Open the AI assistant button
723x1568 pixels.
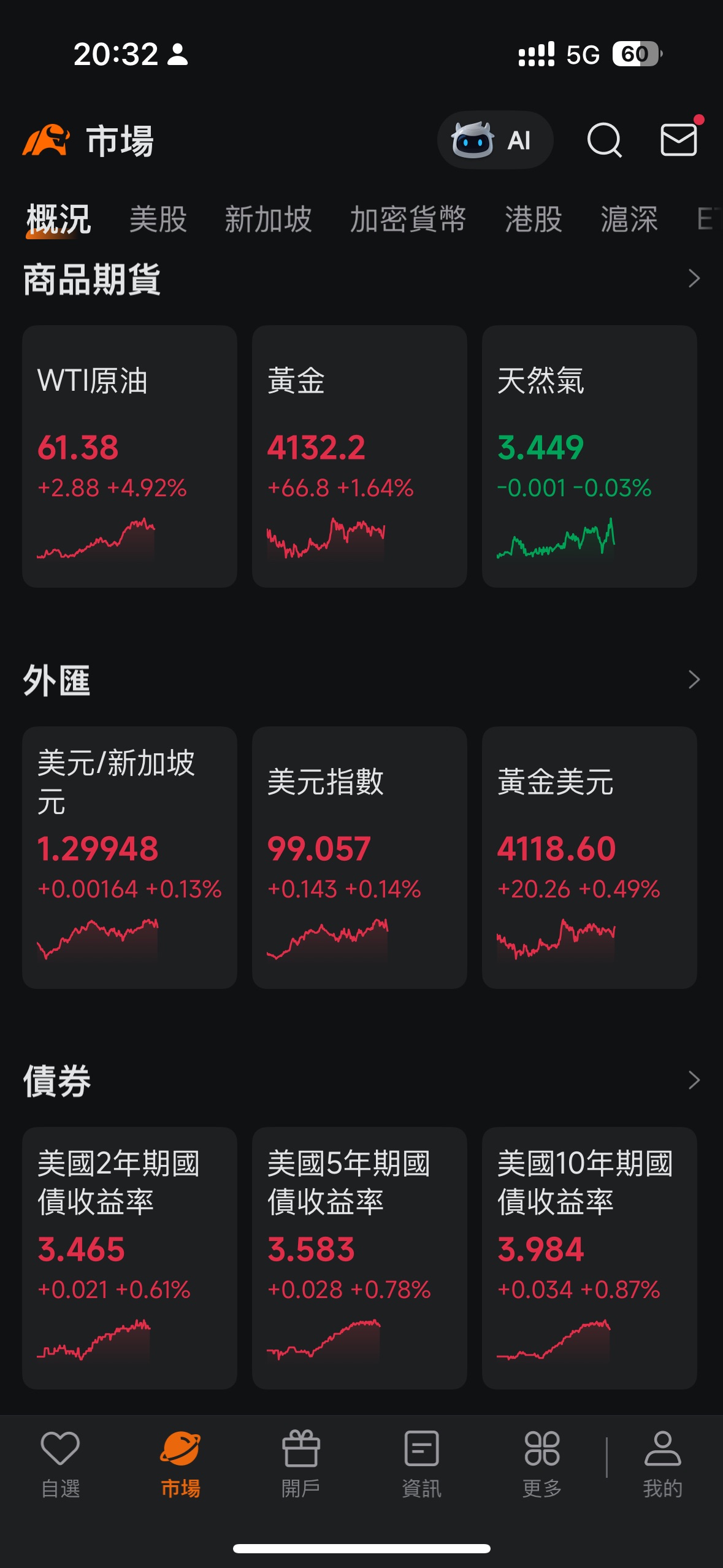click(x=495, y=140)
